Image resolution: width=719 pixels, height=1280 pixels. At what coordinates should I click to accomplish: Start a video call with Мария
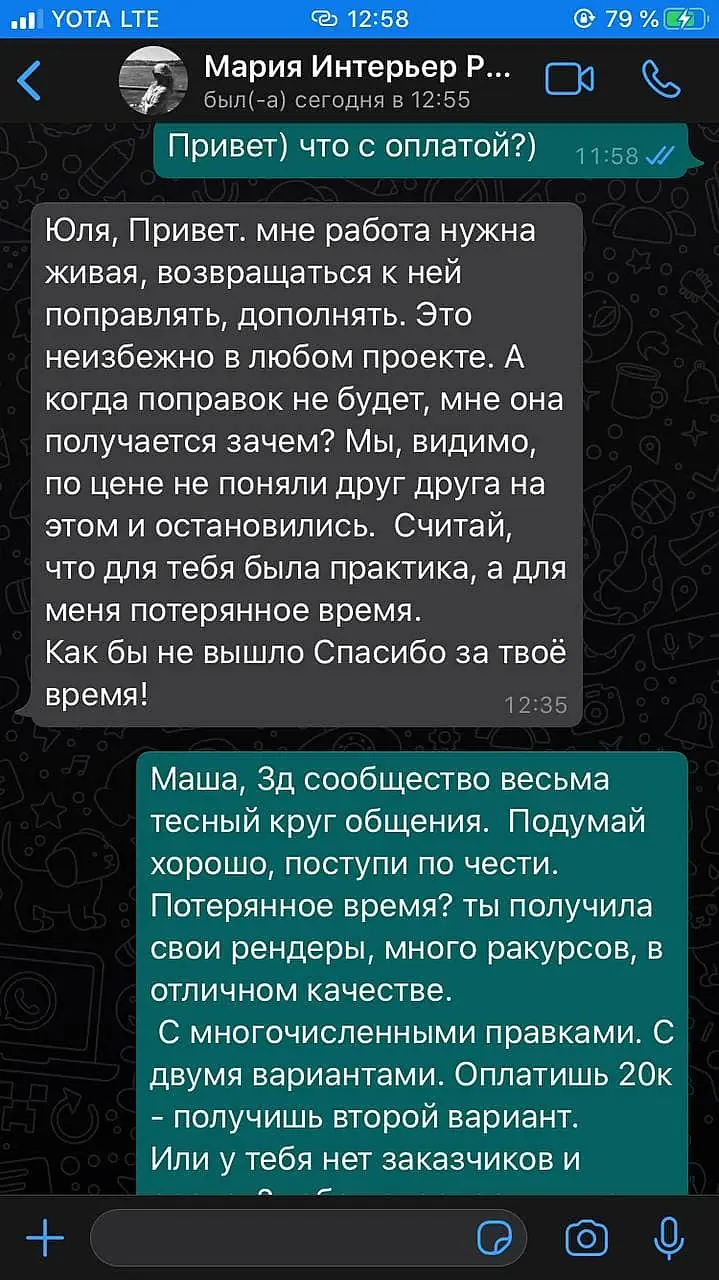point(569,79)
